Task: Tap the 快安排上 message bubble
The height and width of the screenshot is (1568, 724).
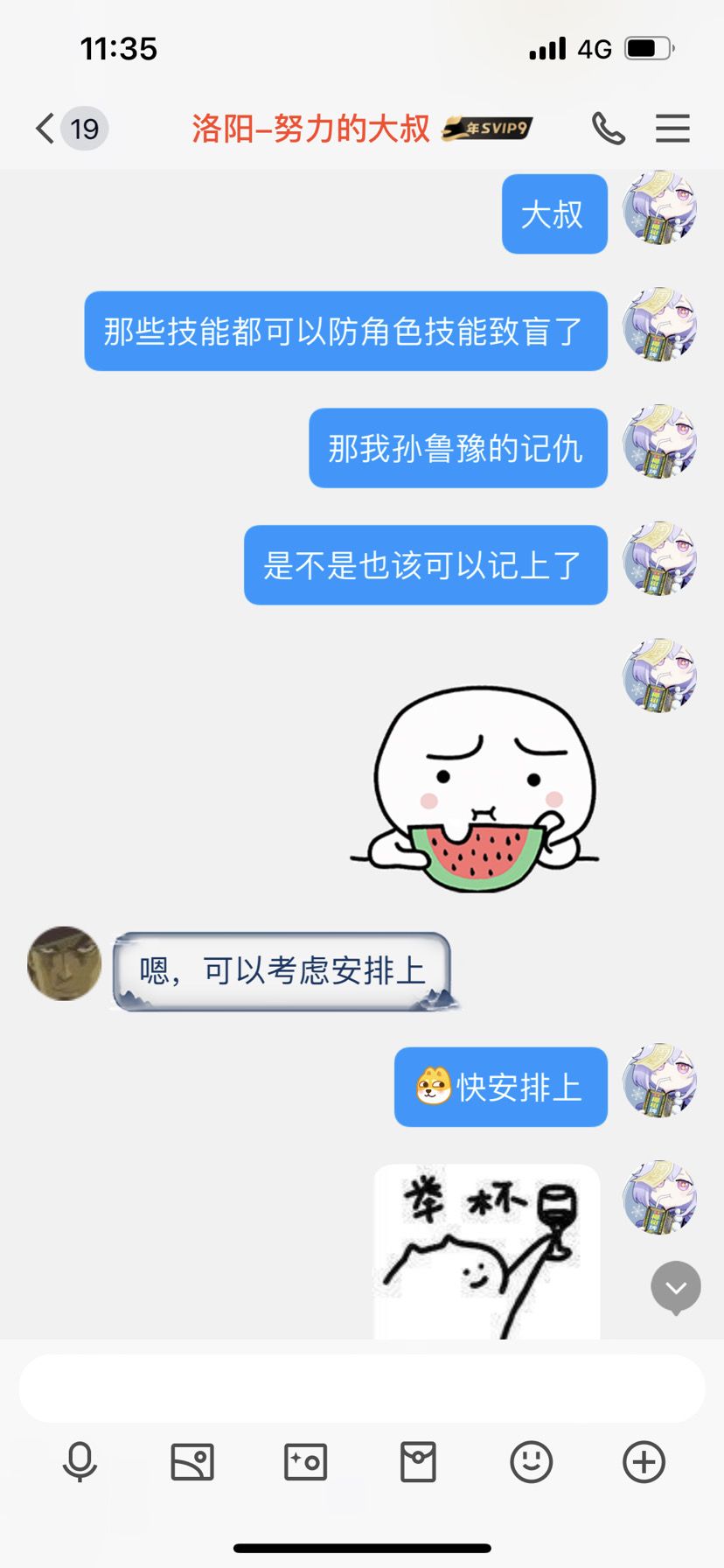Action: click(500, 1087)
